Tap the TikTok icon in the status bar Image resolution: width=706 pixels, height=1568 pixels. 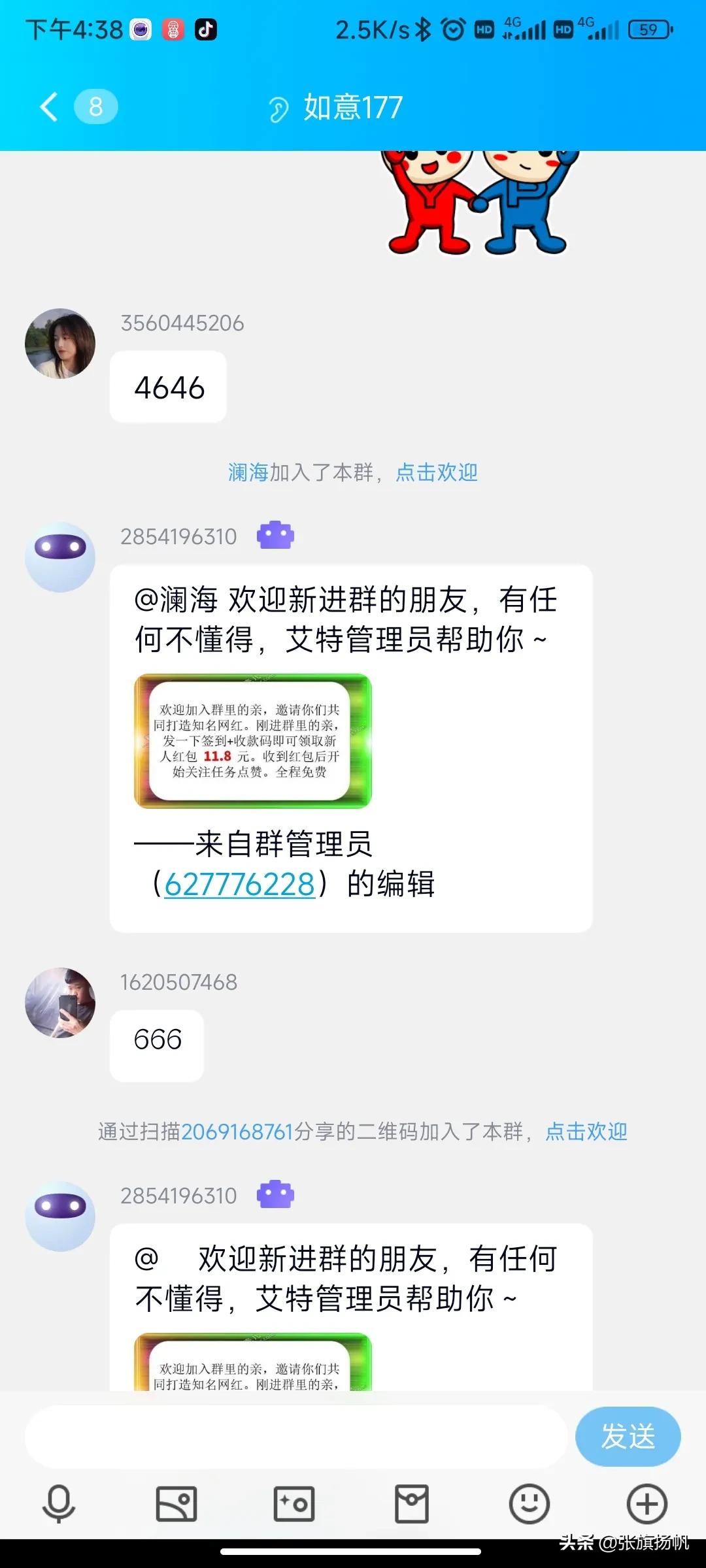coord(204,29)
